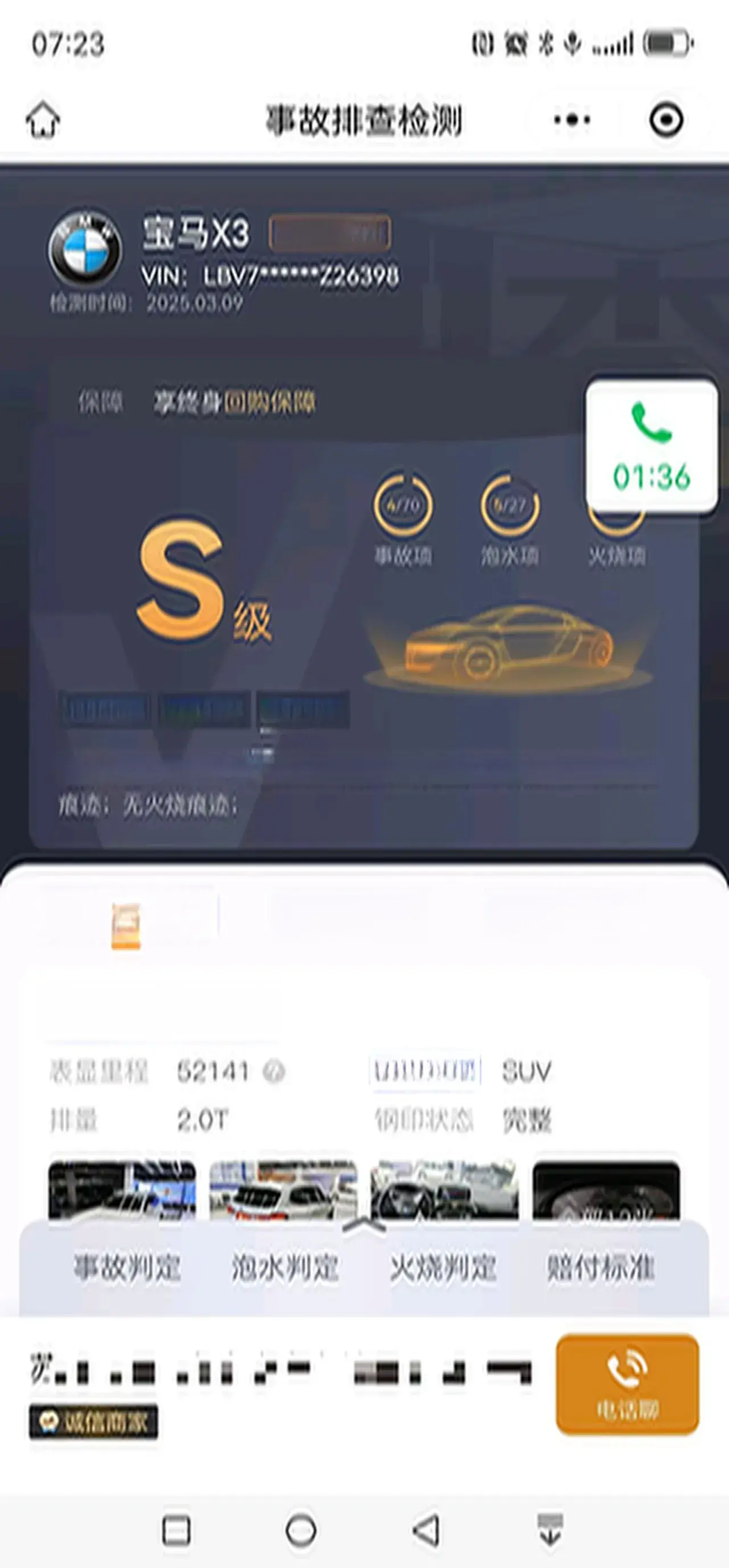Go back using system back button
729x1568 pixels.
tap(425, 1530)
